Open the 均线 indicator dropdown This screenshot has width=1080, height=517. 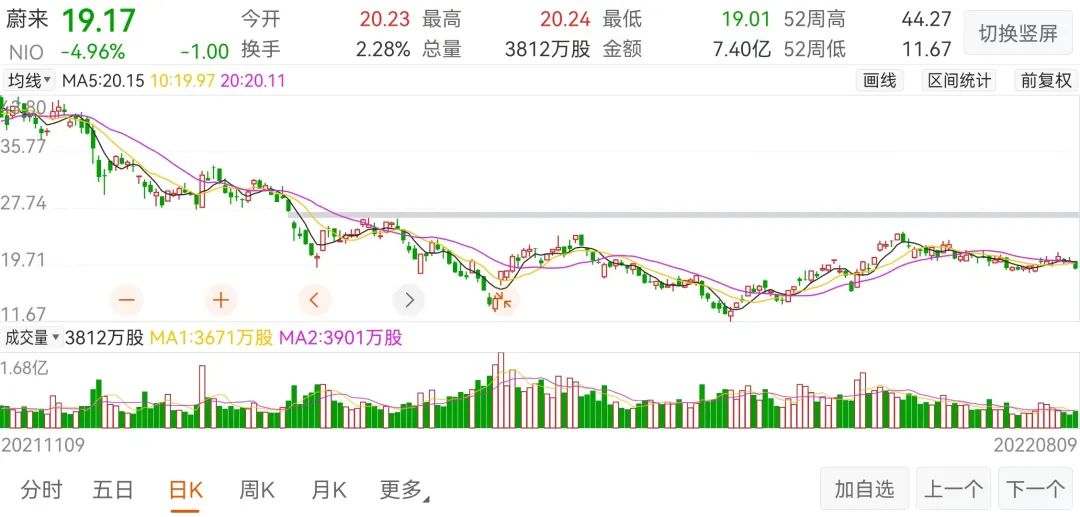29,81
